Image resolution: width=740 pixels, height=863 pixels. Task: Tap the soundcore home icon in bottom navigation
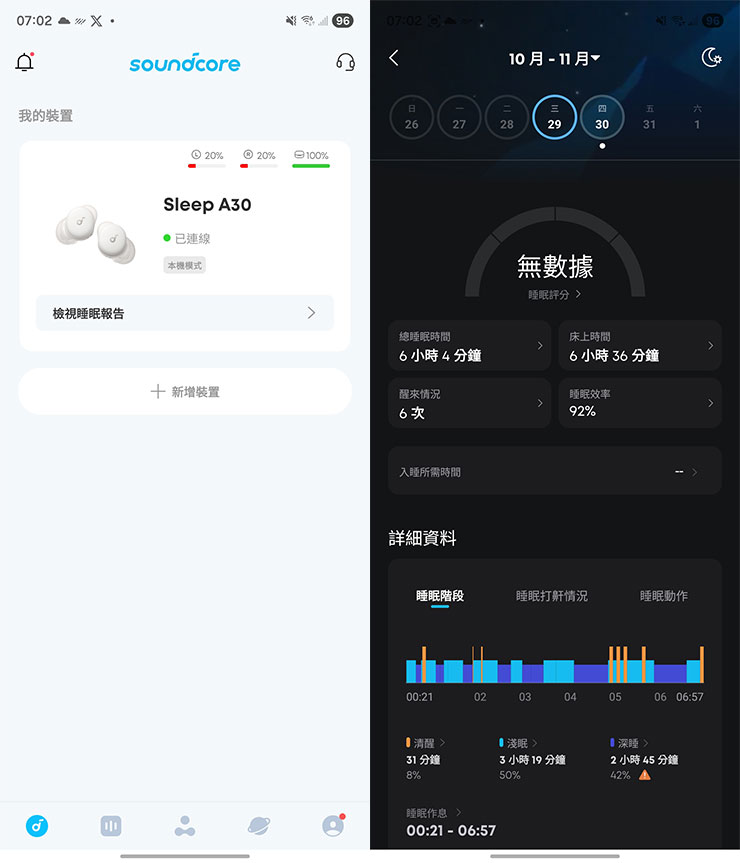[x=37, y=826]
